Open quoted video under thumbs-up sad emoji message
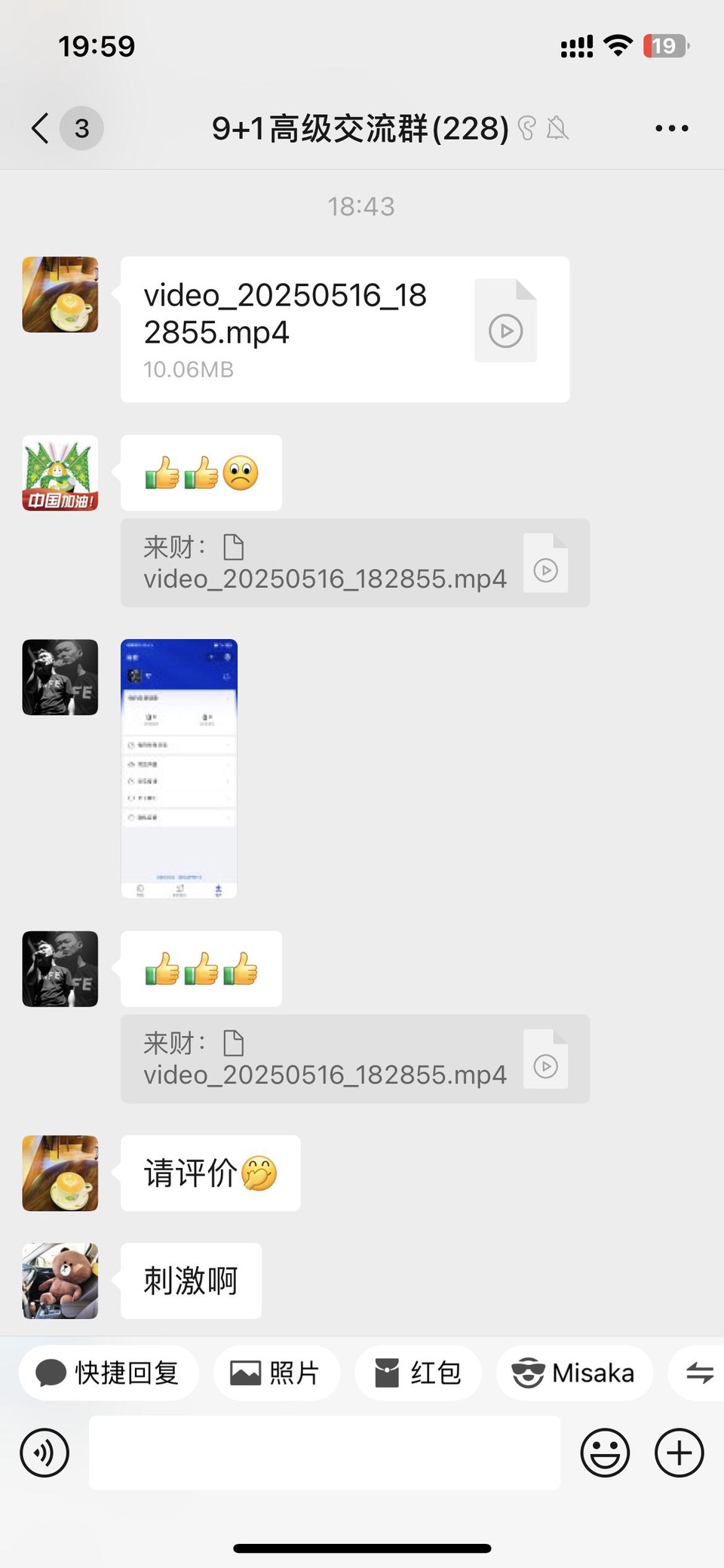The height and width of the screenshot is (1568, 724). (354, 563)
